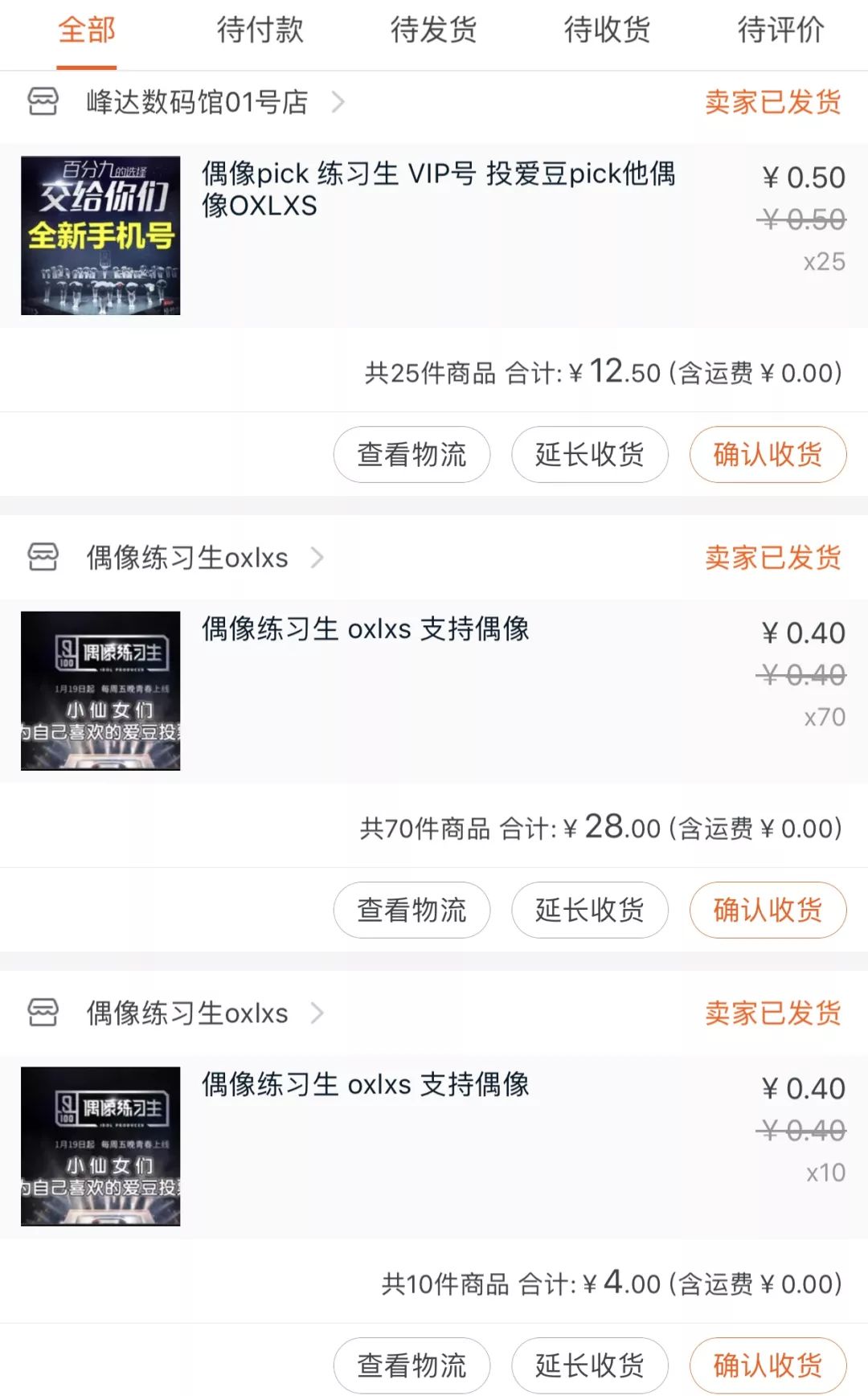The height and width of the screenshot is (1396, 868).
Task: Select the 待评价 tab
Action: [x=780, y=31]
